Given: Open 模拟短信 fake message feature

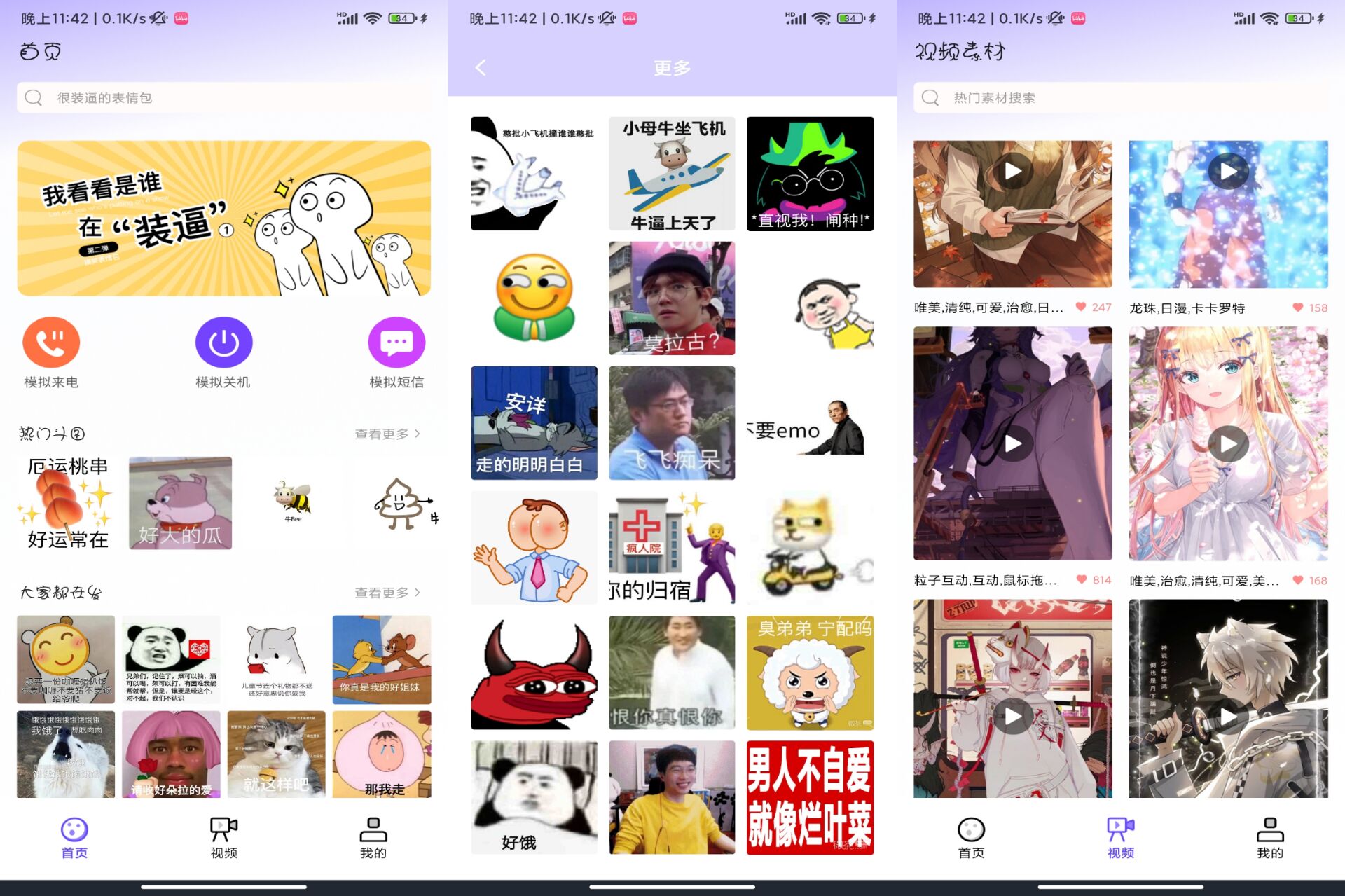Looking at the screenshot, I should 396,343.
